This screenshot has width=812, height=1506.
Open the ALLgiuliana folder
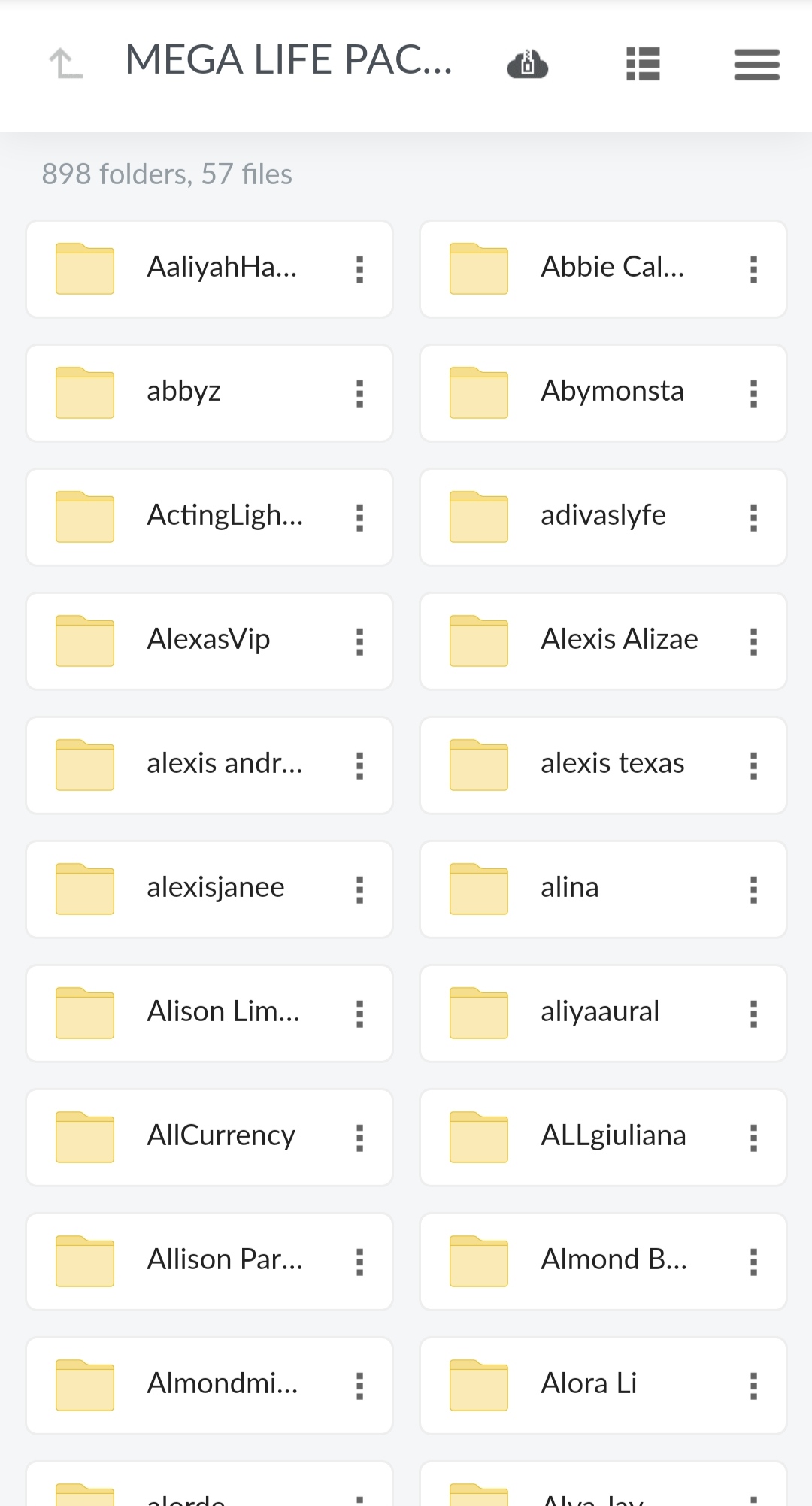coord(613,1137)
